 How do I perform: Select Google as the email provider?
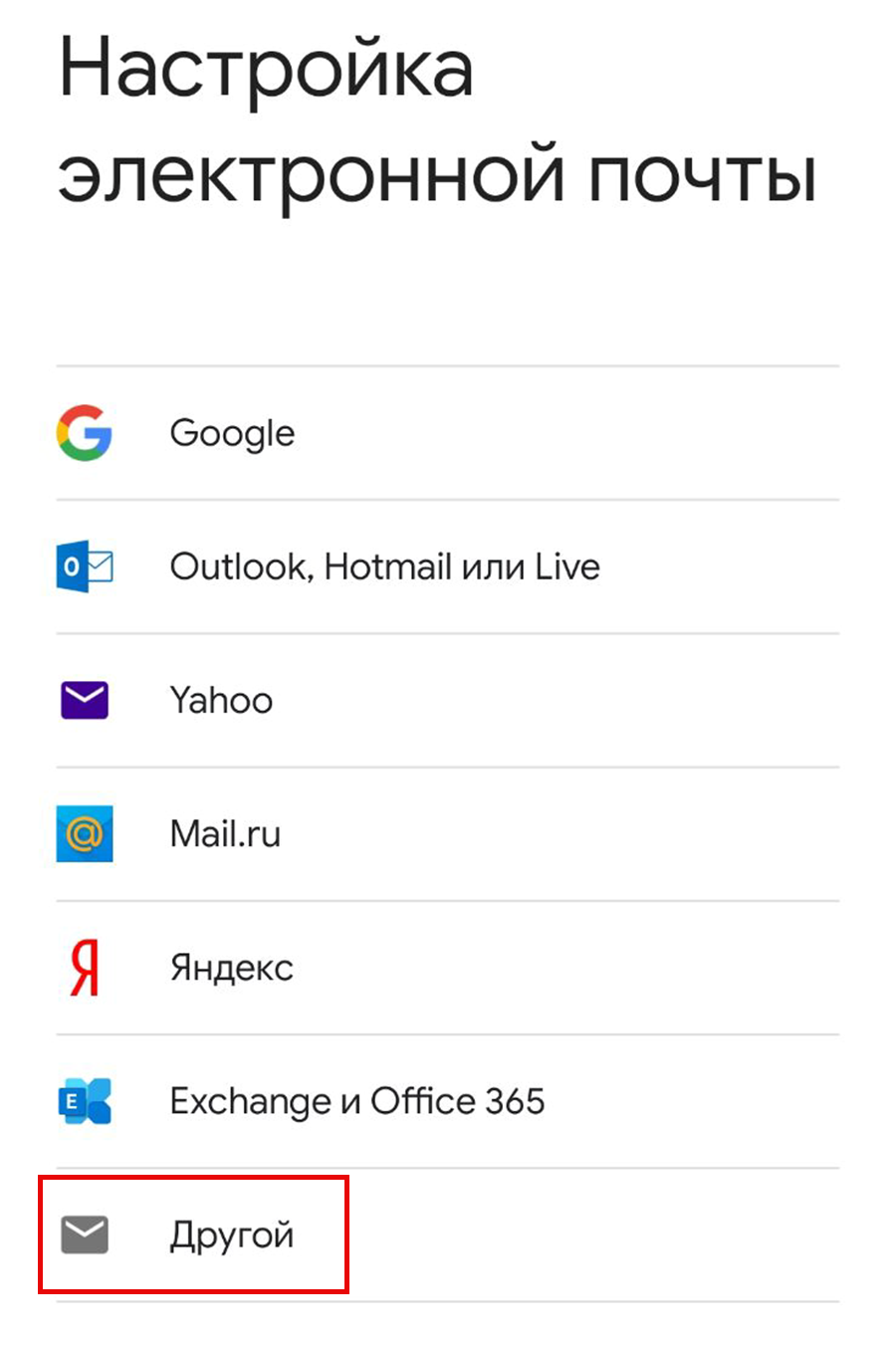[x=232, y=433]
